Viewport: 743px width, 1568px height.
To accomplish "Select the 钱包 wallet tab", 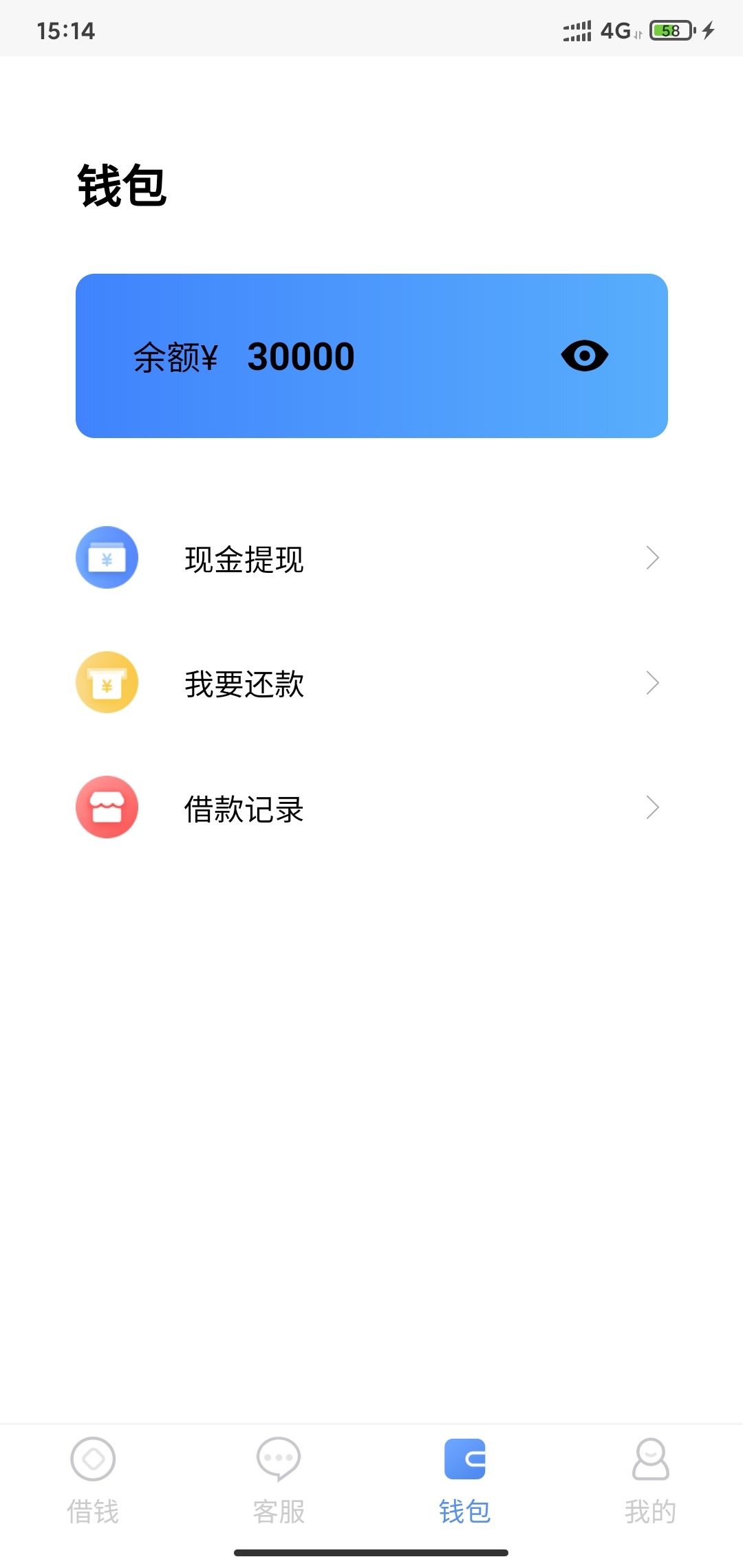I will 464,1480.
